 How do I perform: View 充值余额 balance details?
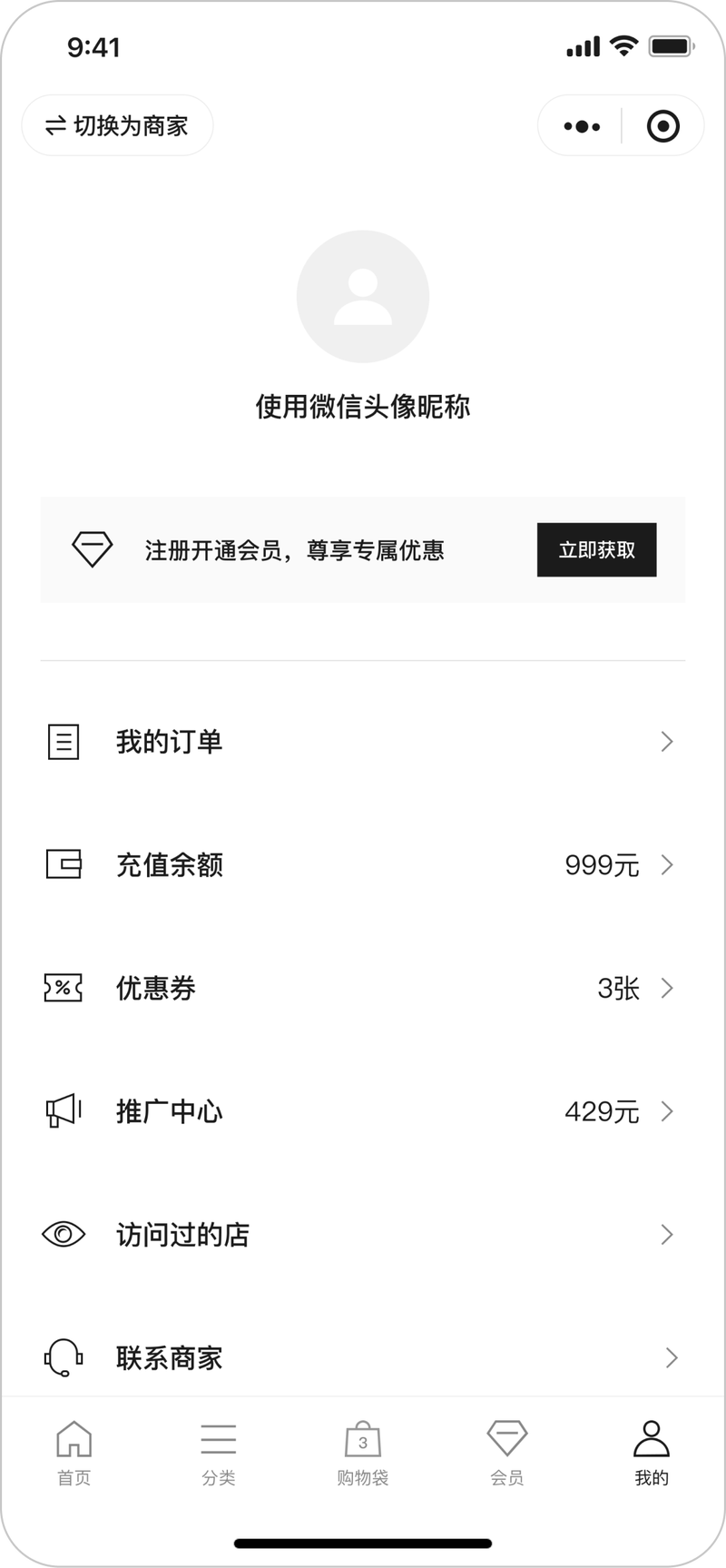pyautogui.click(x=363, y=864)
